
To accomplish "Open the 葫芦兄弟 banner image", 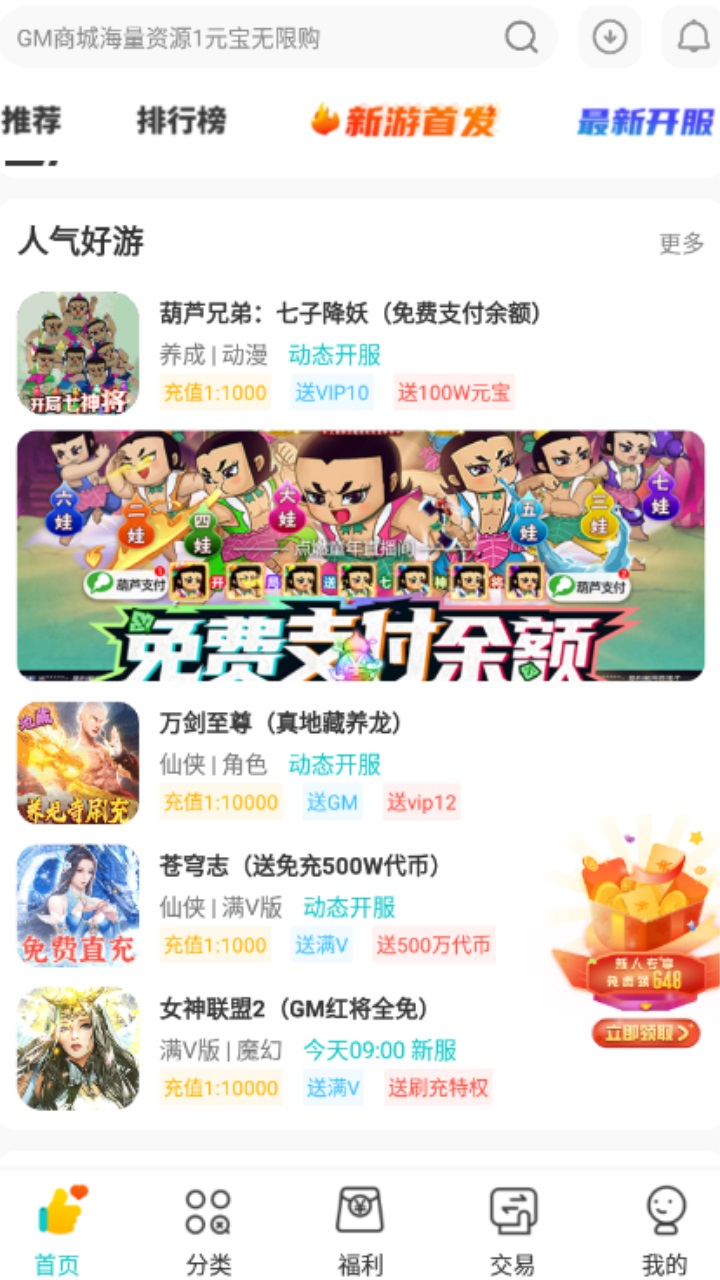I will point(360,557).
